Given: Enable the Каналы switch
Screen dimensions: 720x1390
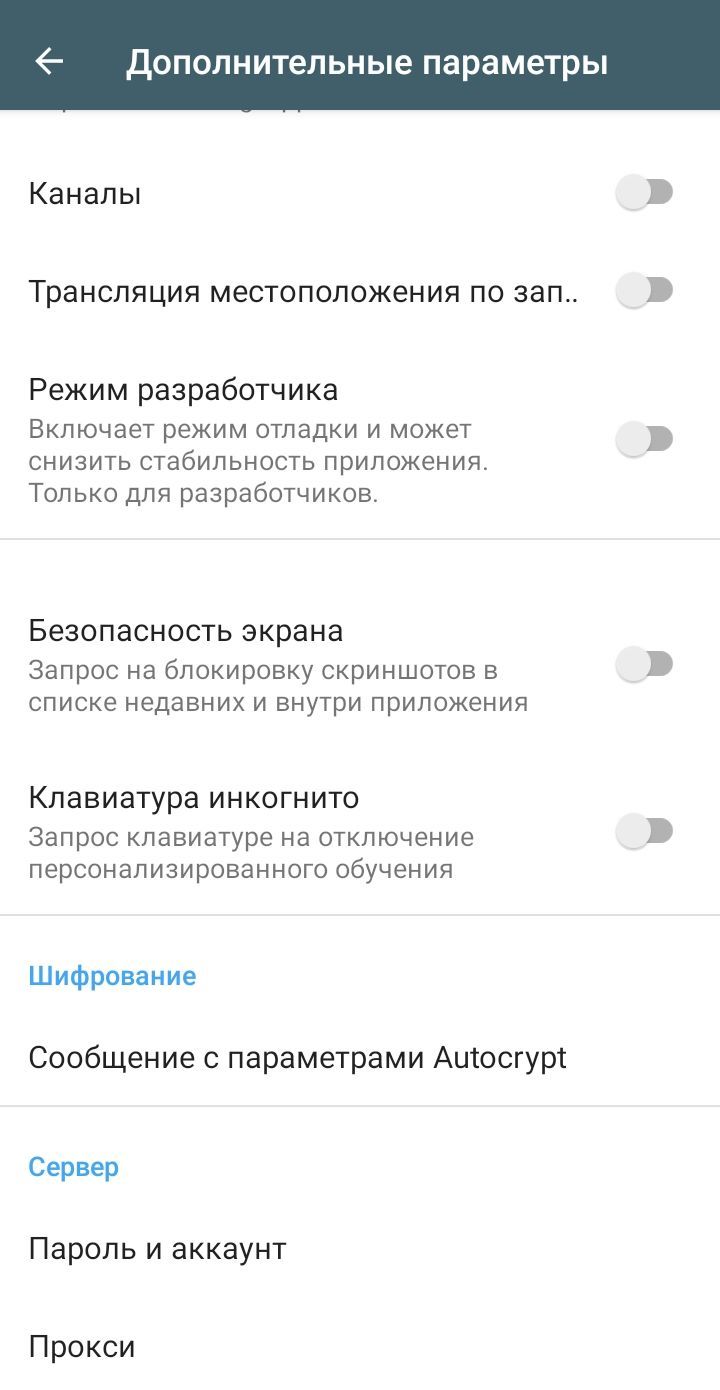Looking at the screenshot, I should 644,192.
